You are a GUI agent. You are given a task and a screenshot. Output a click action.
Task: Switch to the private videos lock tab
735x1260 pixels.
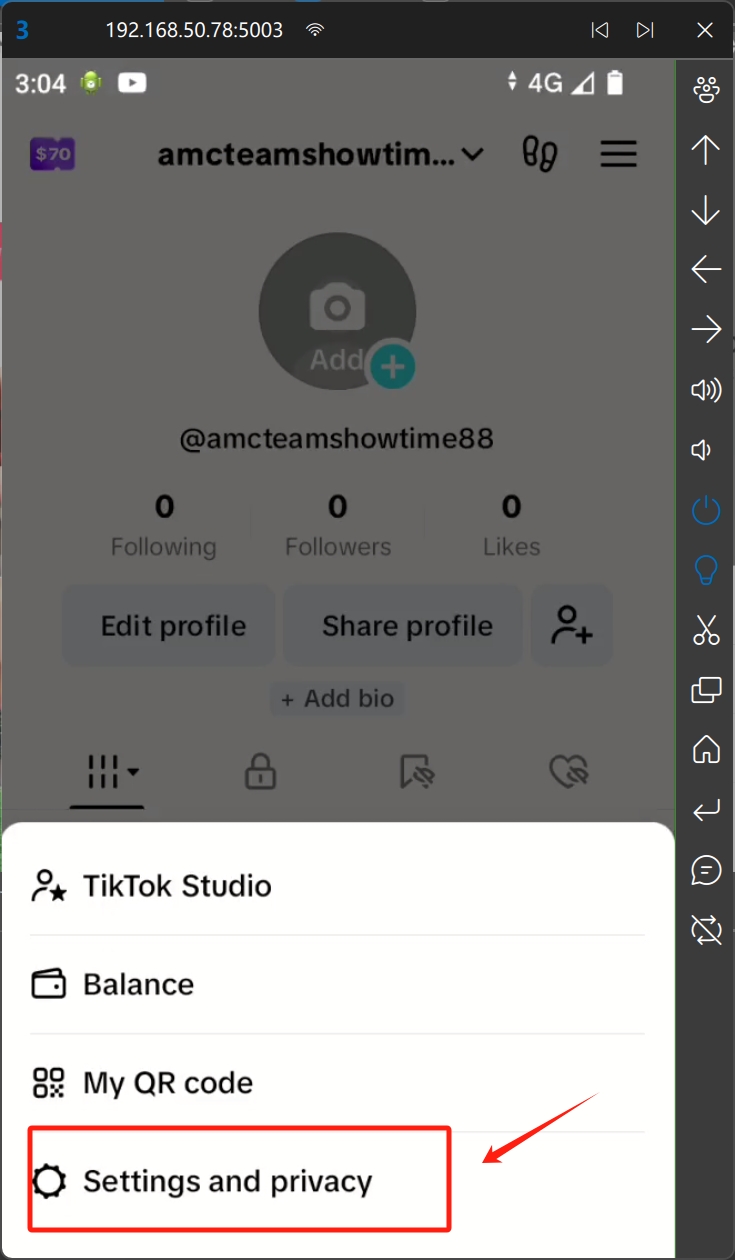point(260,771)
